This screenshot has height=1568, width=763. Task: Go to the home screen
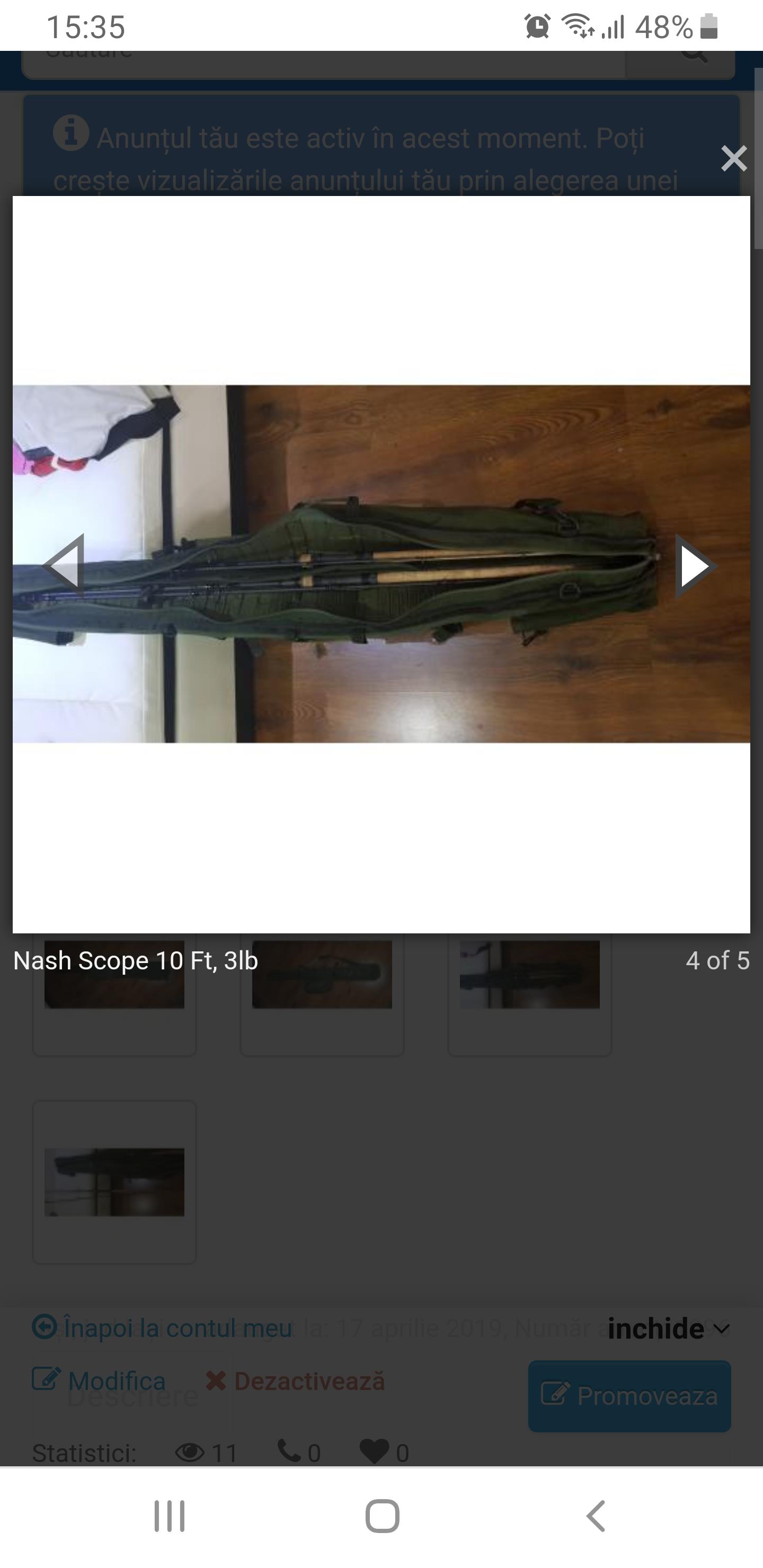coord(382,1516)
